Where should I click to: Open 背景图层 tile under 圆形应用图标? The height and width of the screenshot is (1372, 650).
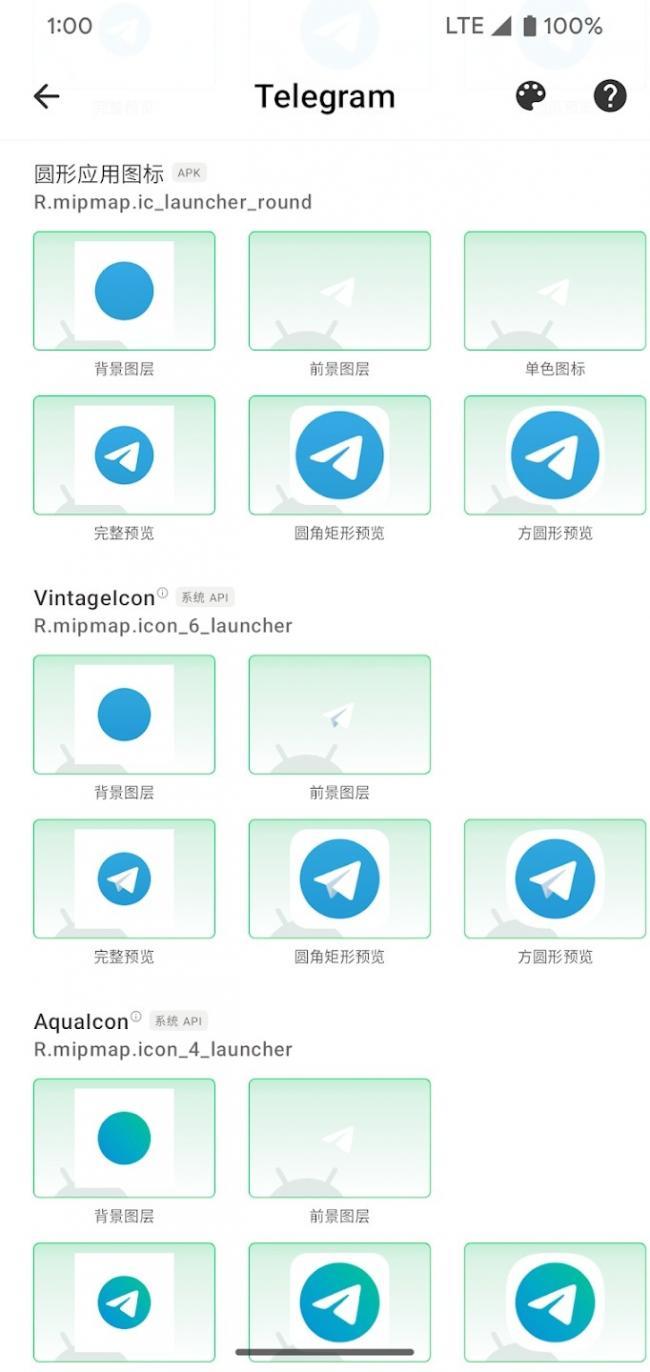pyautogui.click(x=124, y=291)
